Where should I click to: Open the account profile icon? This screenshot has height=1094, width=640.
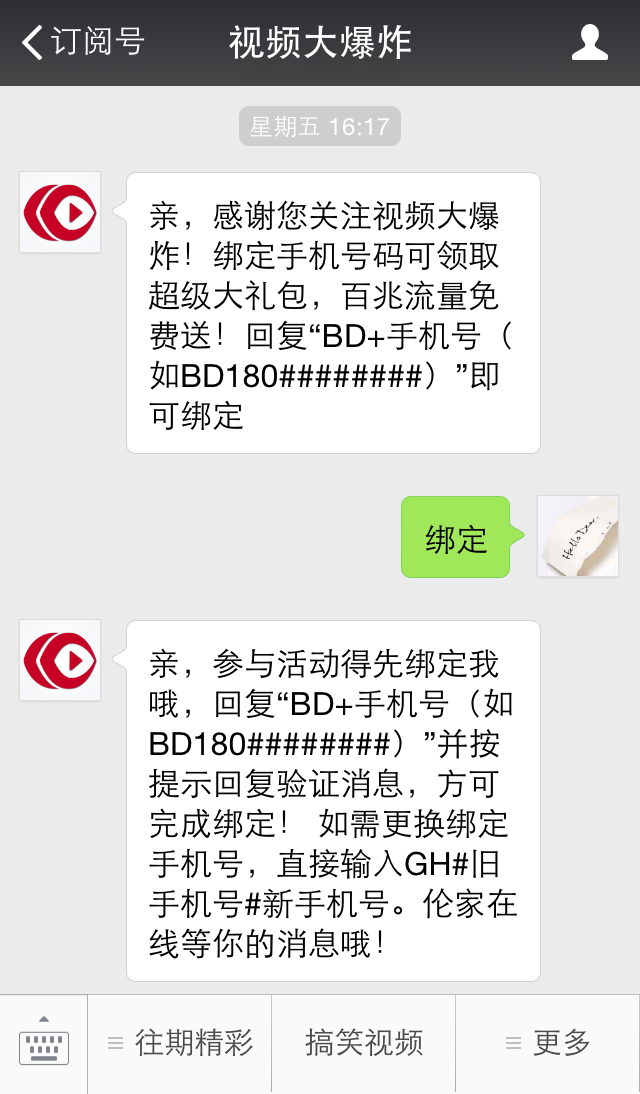[590, 42]
